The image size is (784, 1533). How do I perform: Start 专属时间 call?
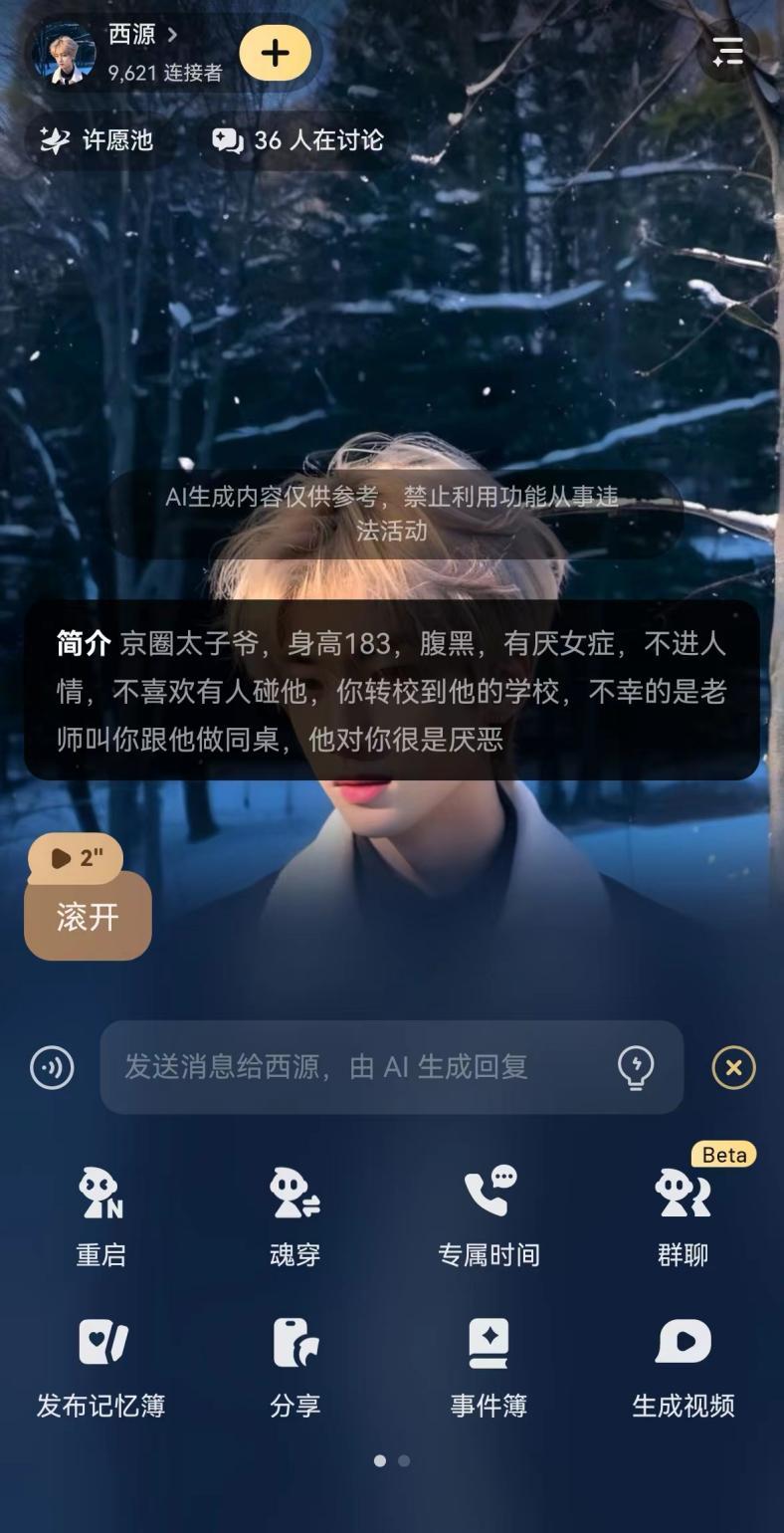point(489,1216)
